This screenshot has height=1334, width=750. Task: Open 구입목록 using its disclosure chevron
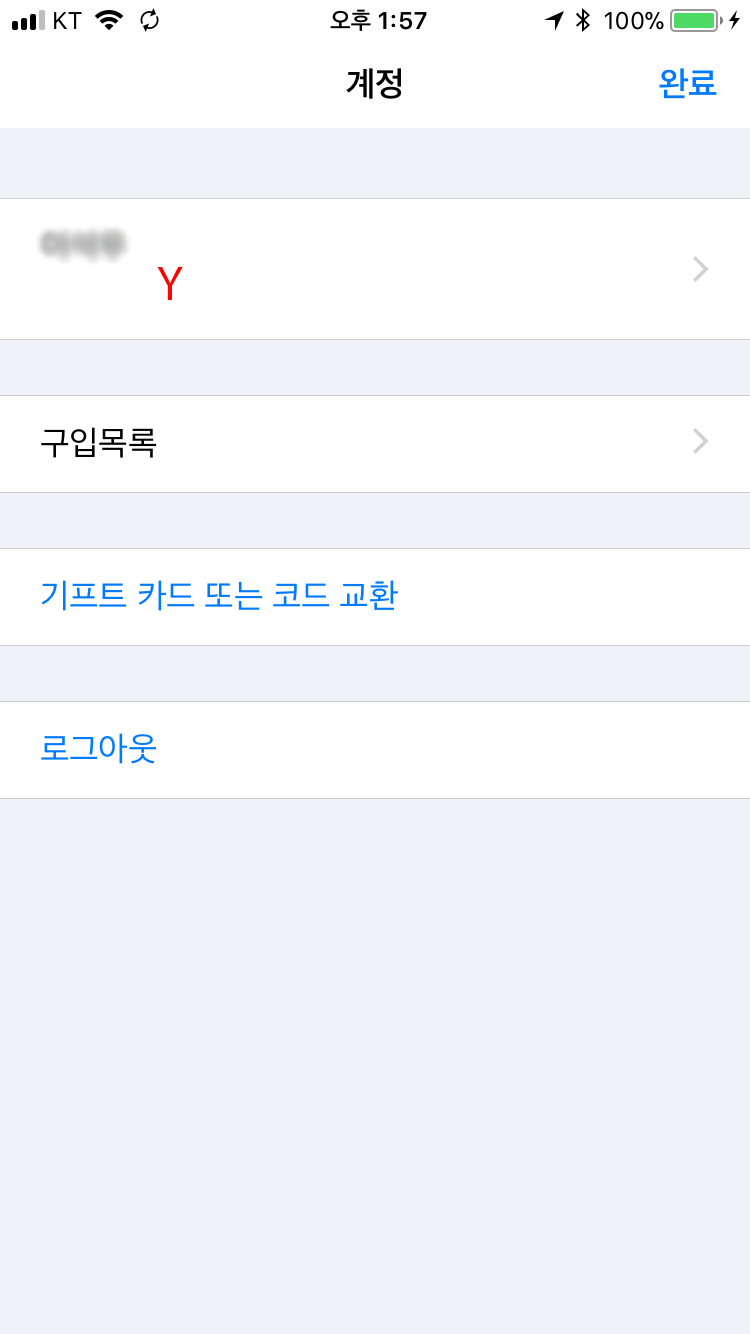[x=700, y=441]
